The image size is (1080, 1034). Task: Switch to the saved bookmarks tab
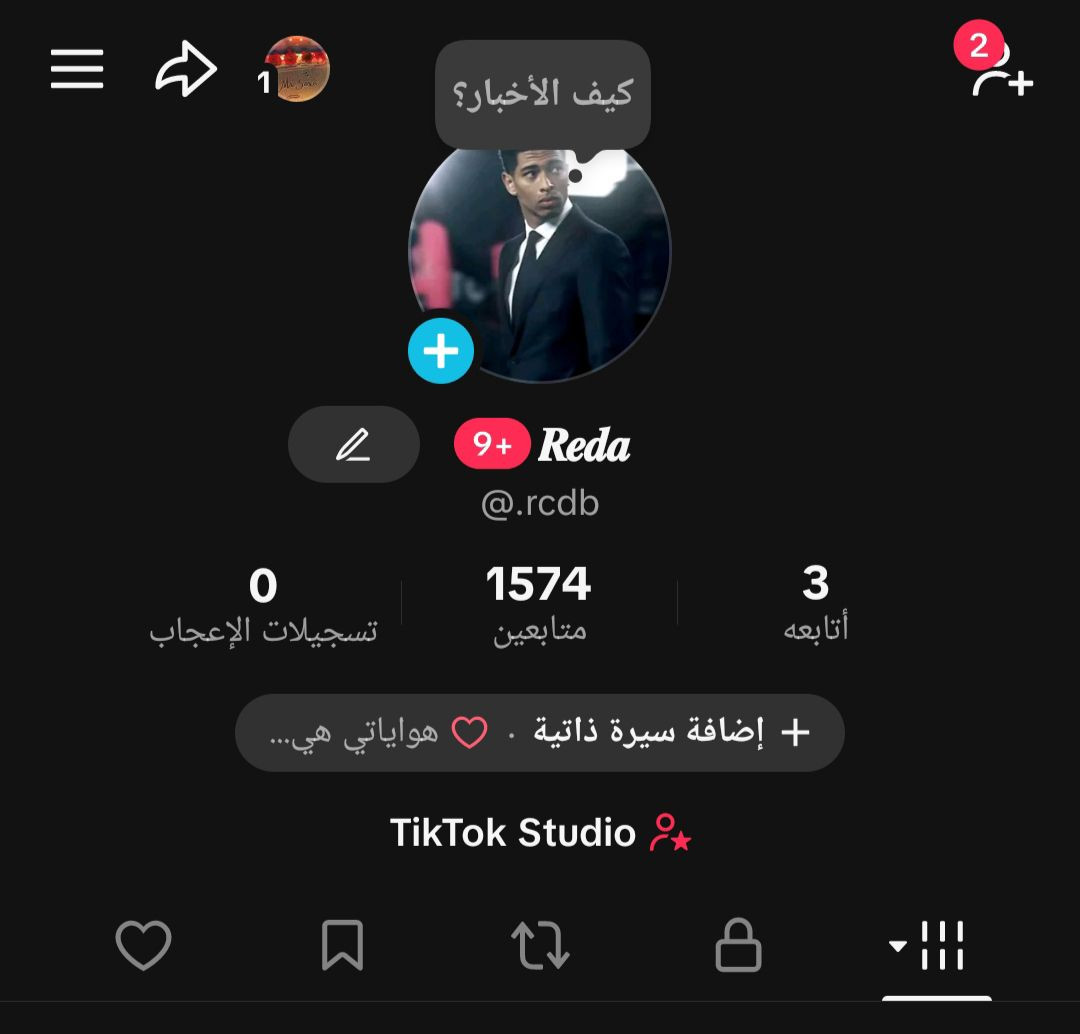click(342, 946)
